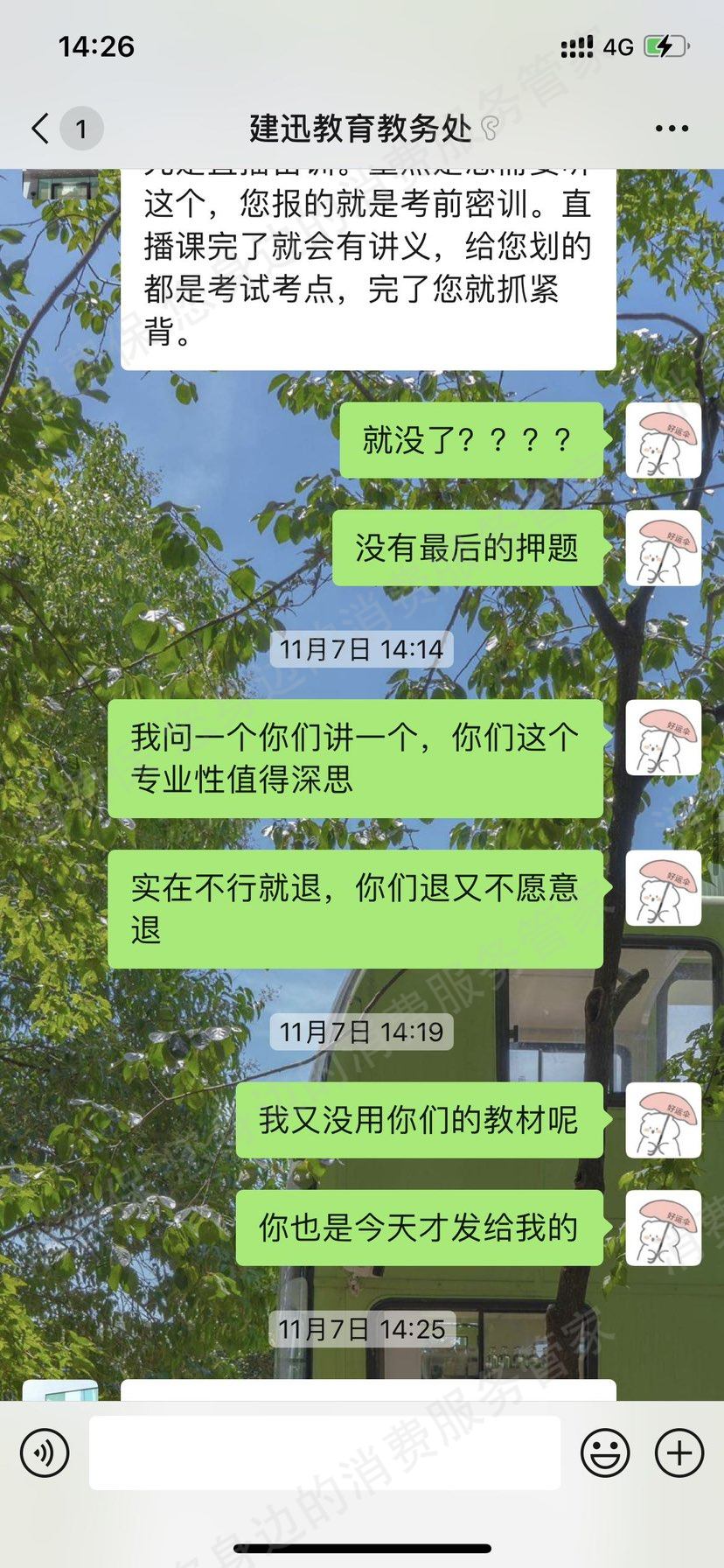
Task: Open the plus attachment menu
Action: pyautogui.click(x=679, y=1453)
